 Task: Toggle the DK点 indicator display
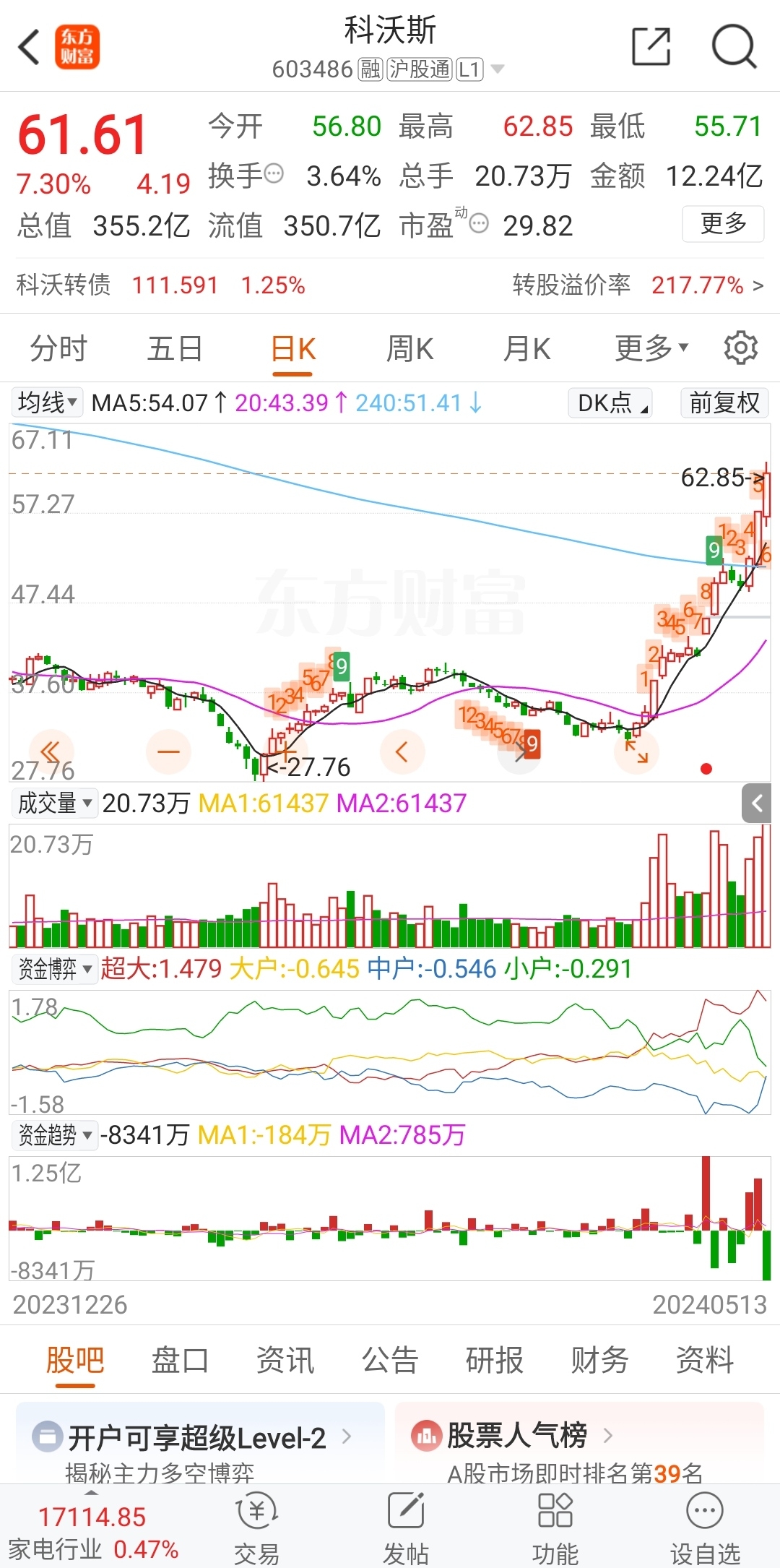tap(608, 402)
